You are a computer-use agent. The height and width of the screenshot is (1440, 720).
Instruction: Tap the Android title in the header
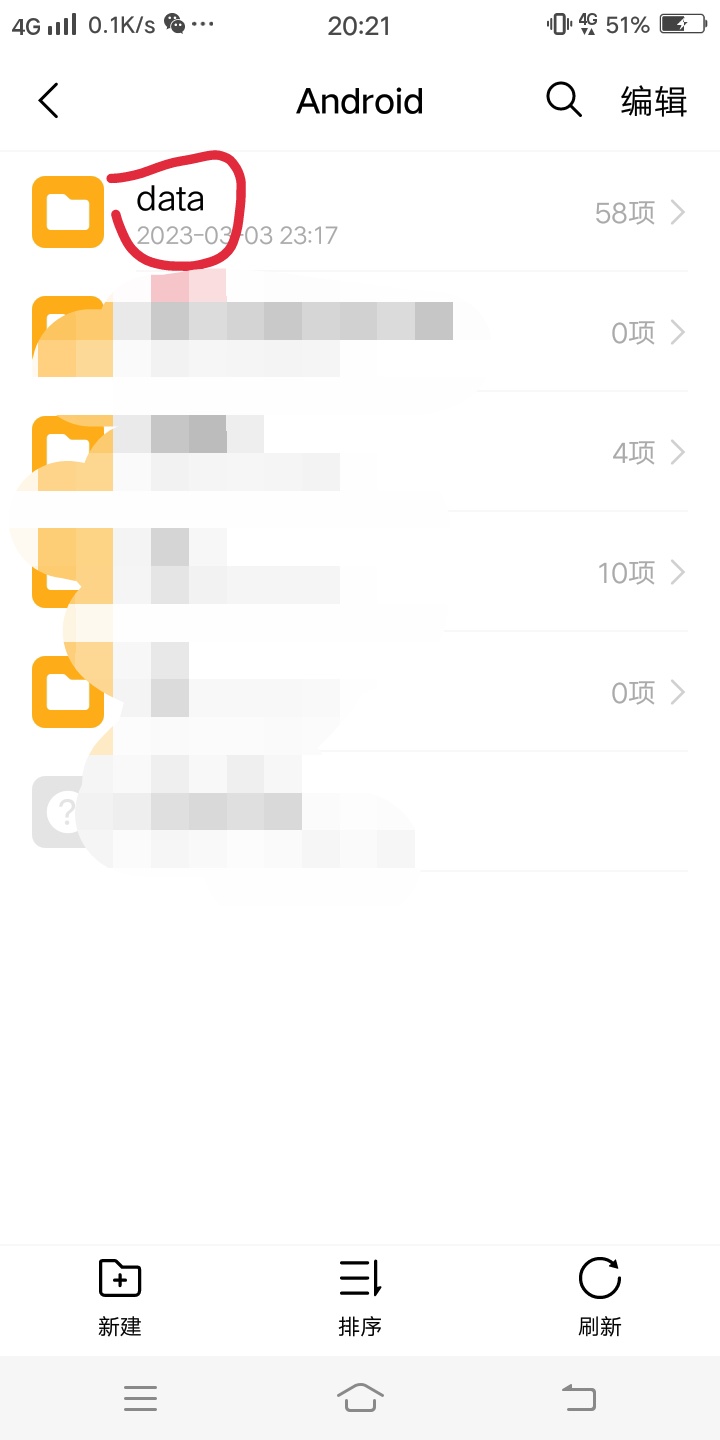[360, 100]
